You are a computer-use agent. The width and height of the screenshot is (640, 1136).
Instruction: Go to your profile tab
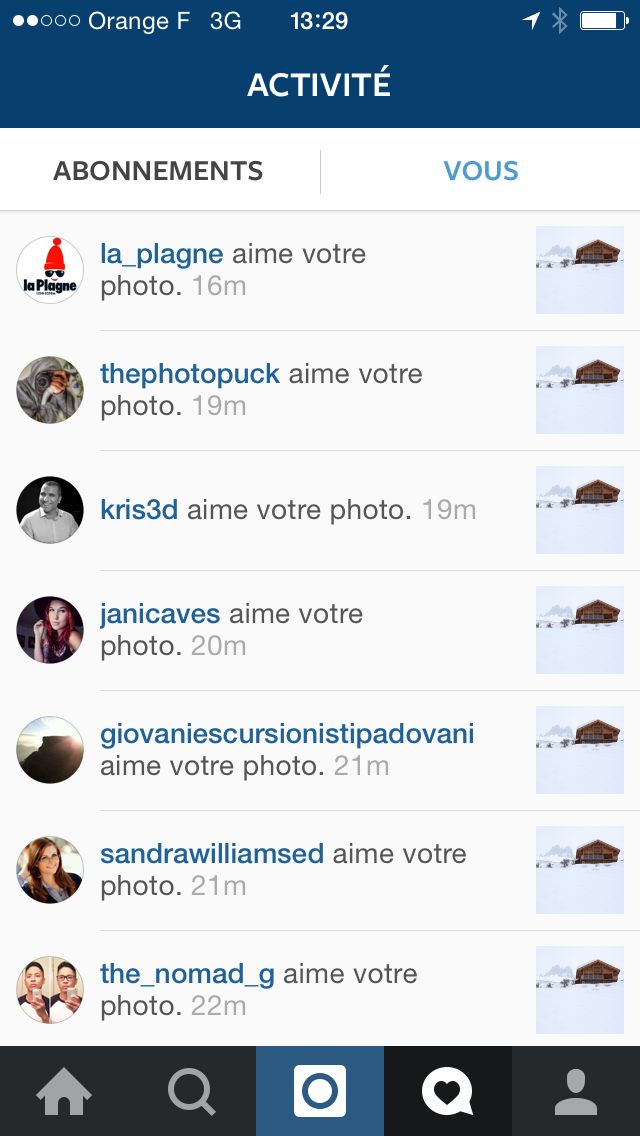[x=576, y=1091]
